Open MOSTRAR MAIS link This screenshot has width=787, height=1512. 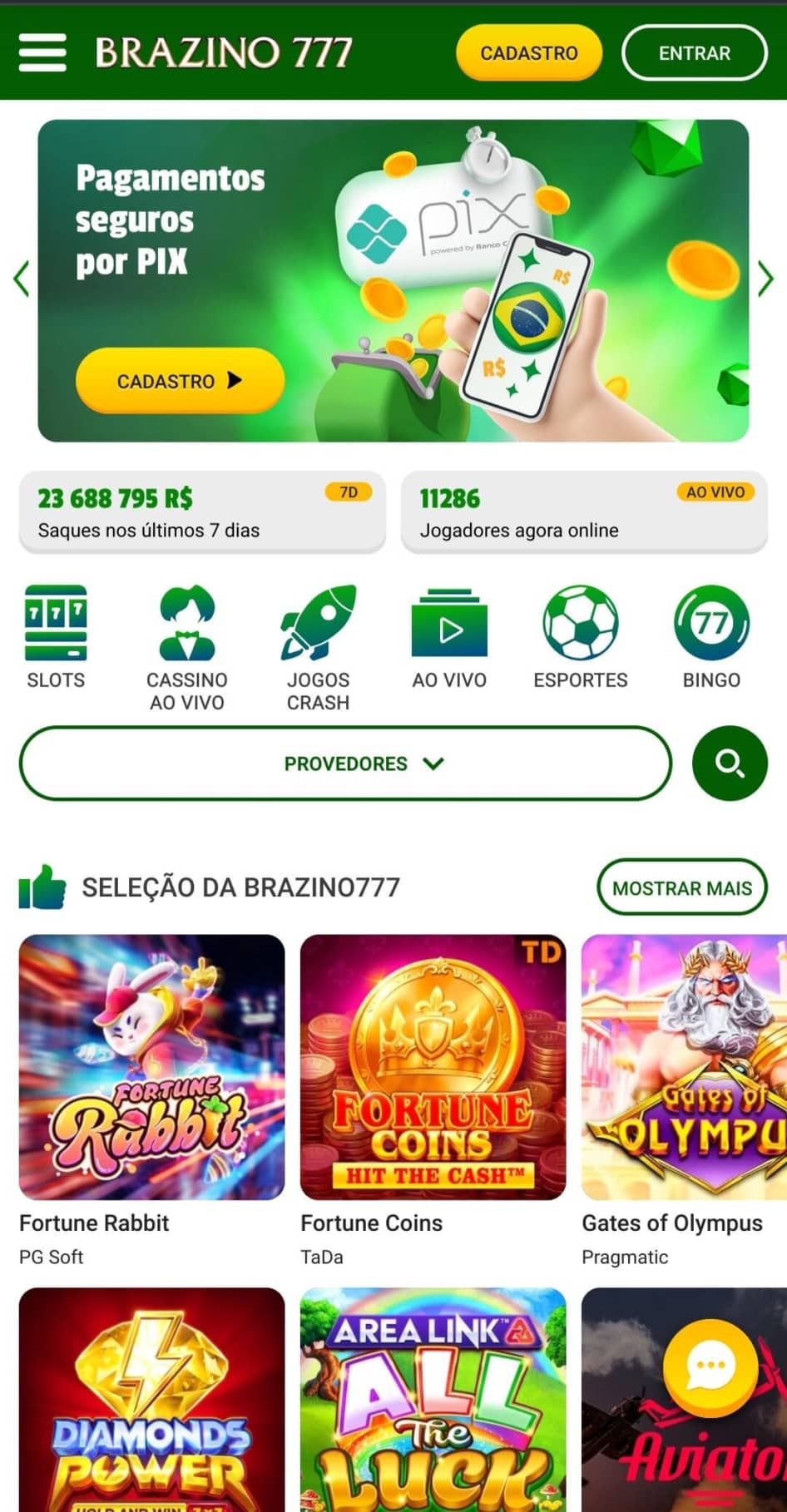pos(681,887)
